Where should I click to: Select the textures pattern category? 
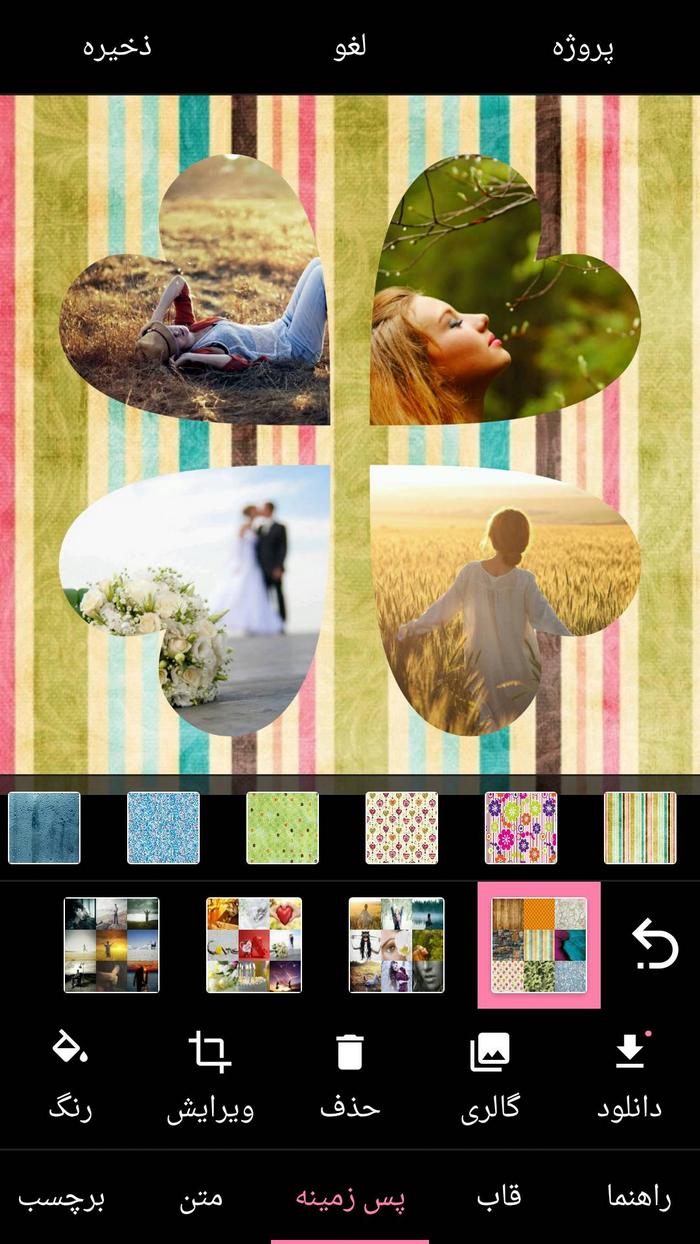[539, 945]
